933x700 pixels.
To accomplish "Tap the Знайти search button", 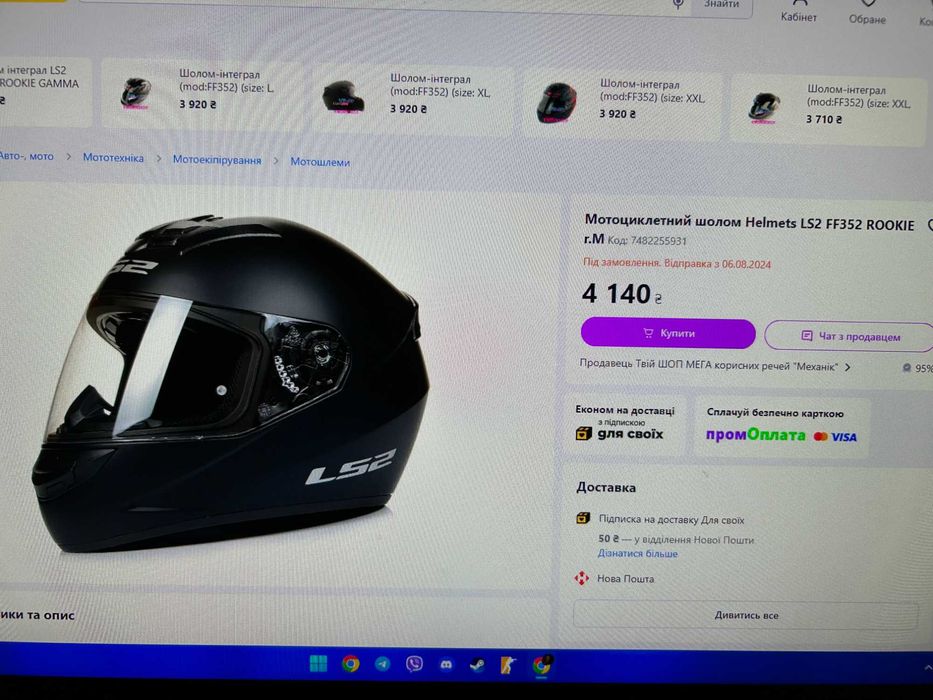I will point(721,5).
